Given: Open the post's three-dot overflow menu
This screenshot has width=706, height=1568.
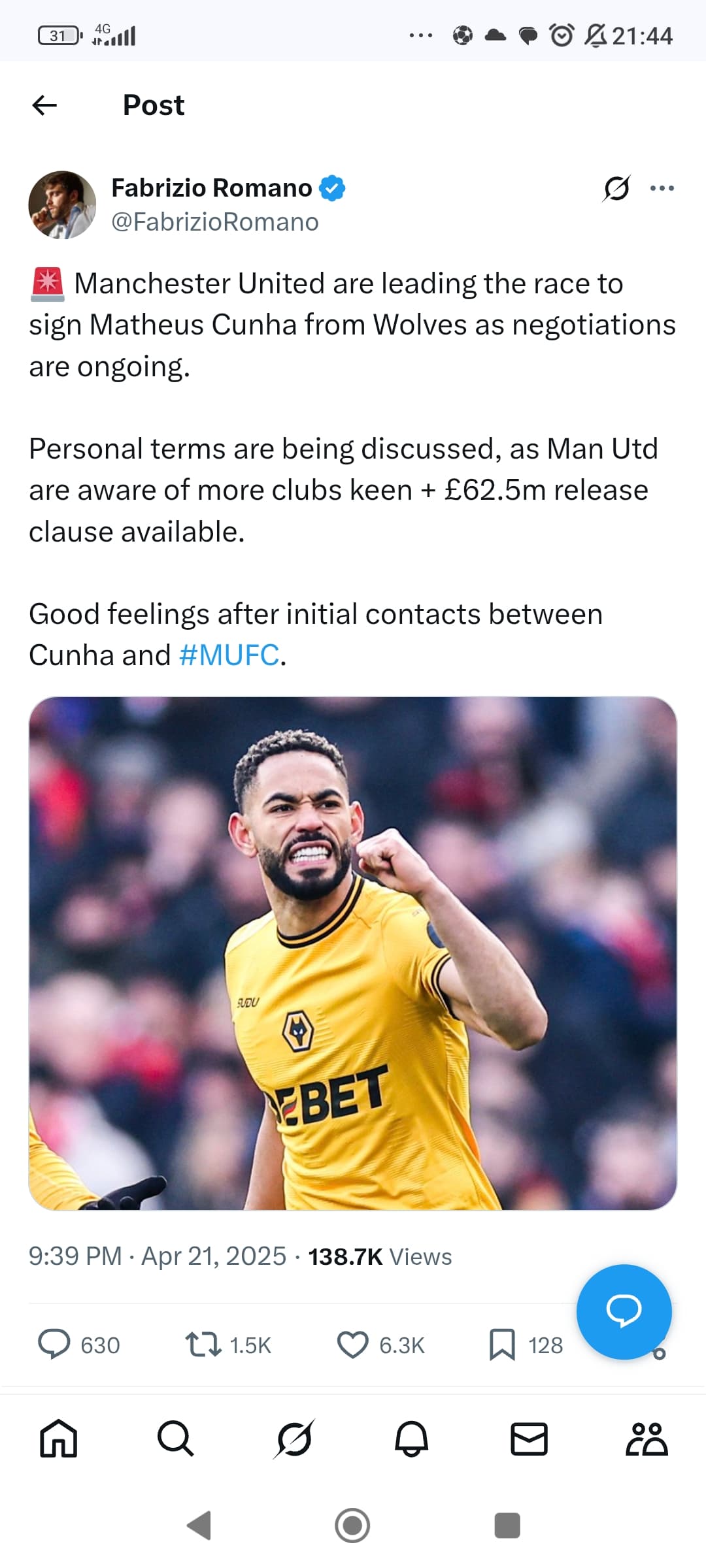Looking at the screenshot, I should 662,189.
